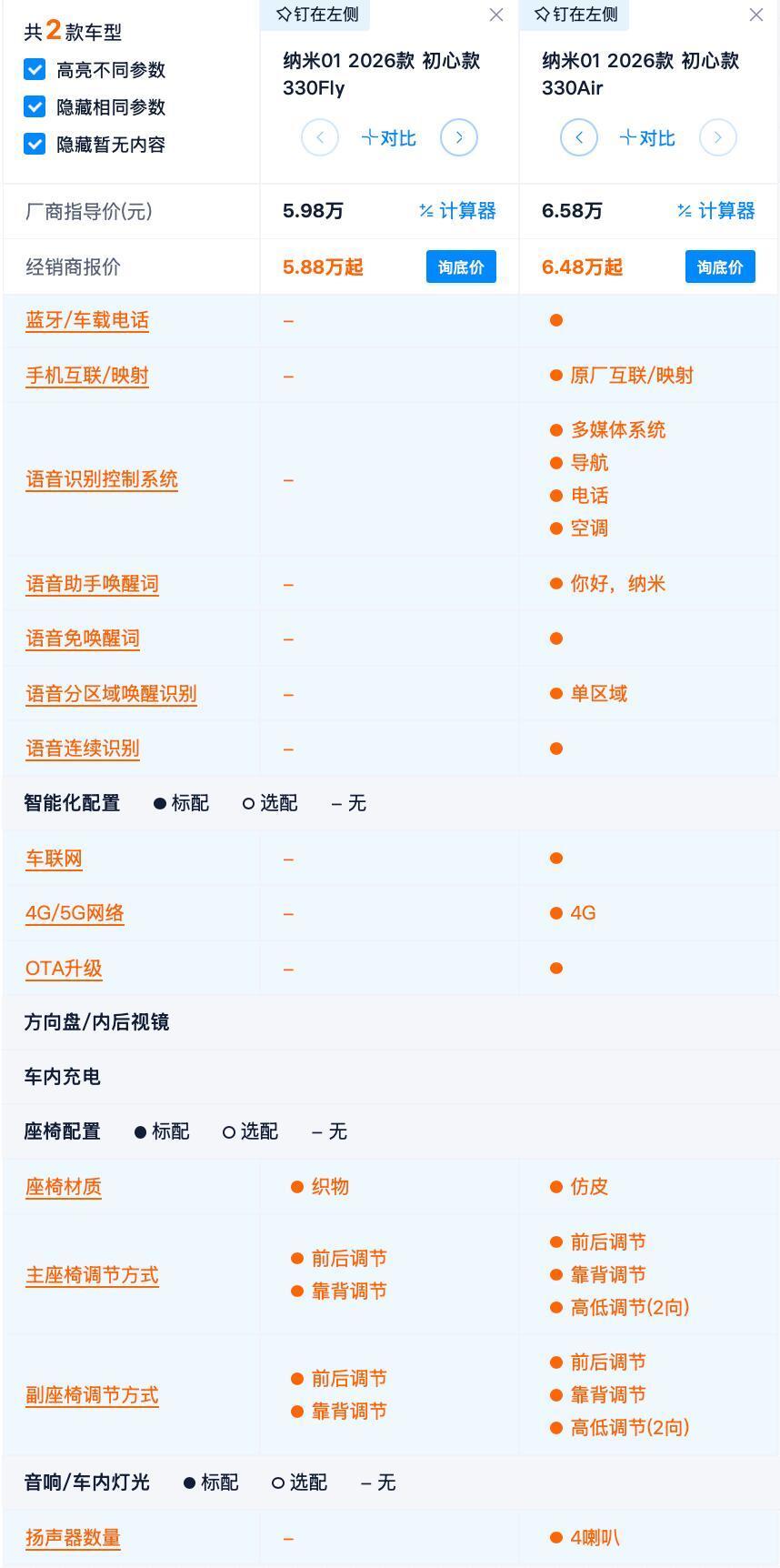Click the 对比 compare icon under 330Fly
Screen dimensions: 780x1568
point(388,137)
